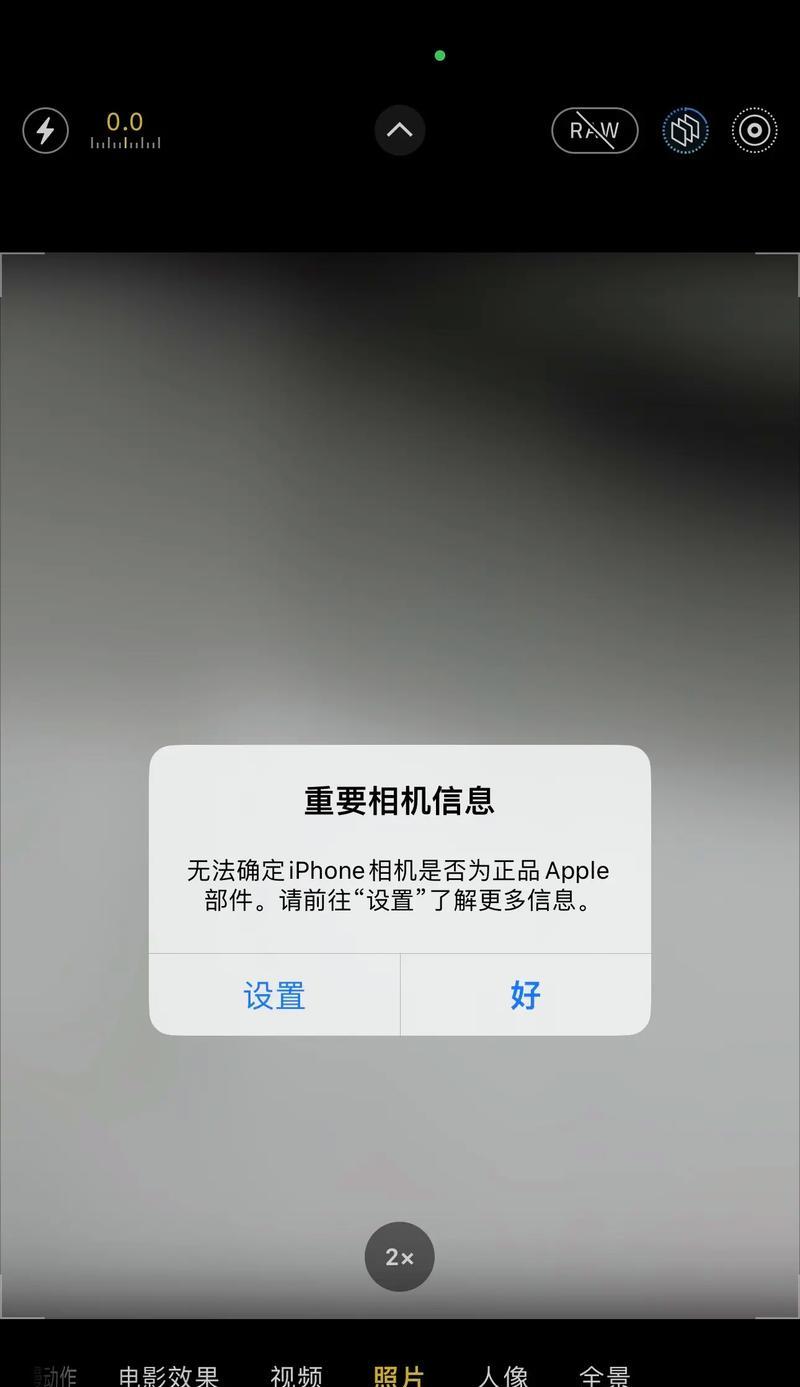Image resolution: width=800 pixels, height=1387 pixels.
Task: Toggle the flash icon
Action: pos(45,131)
